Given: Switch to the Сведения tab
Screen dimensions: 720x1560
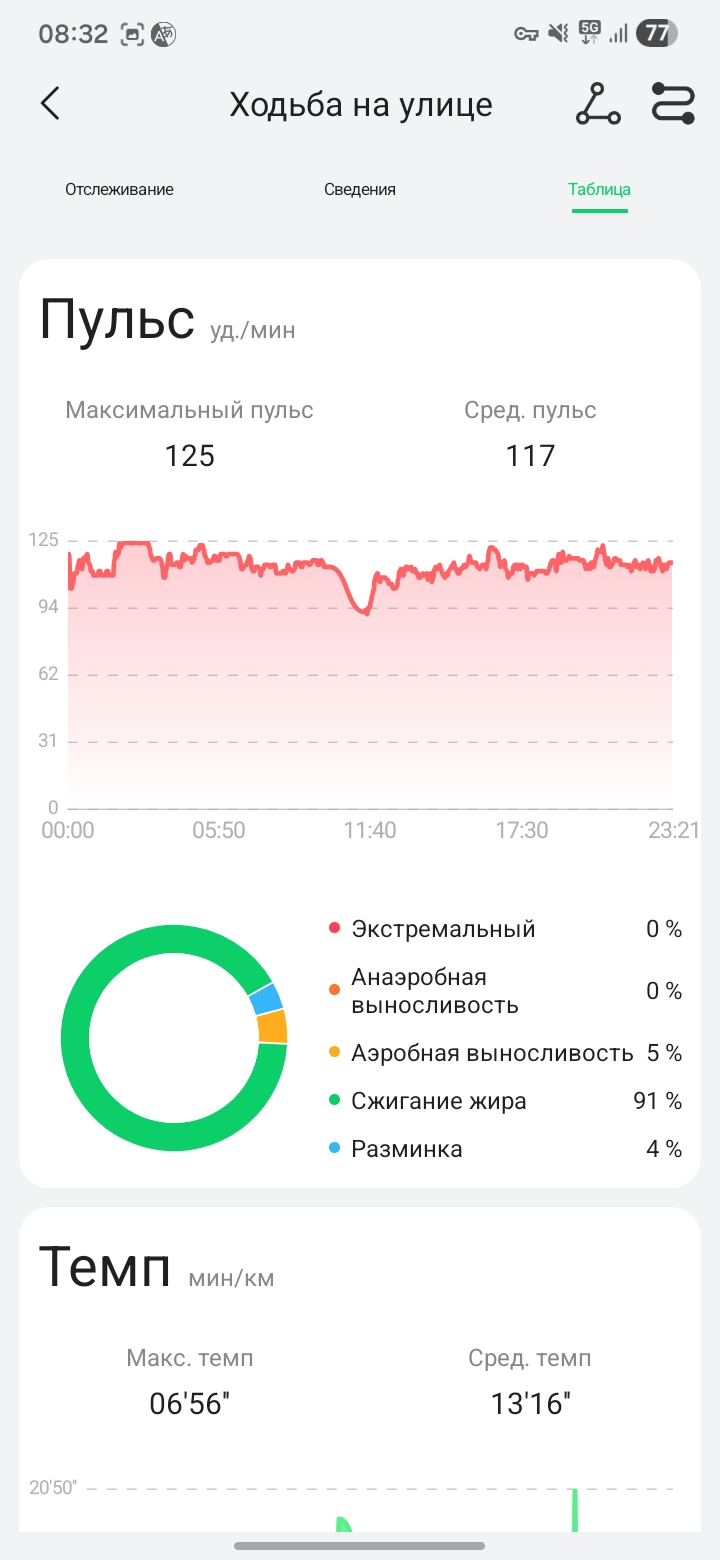Looking at the screenshot, I should 360,189.
